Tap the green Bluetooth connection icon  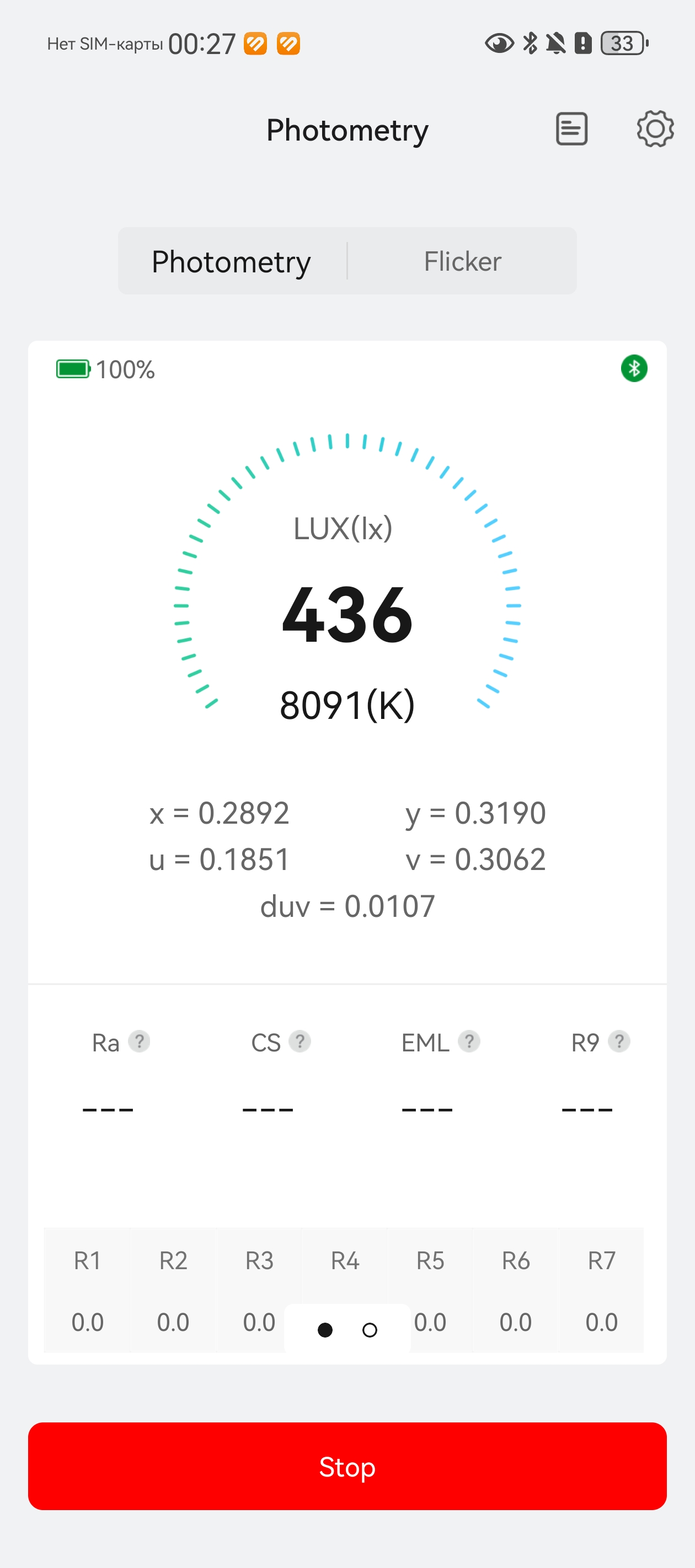coord(634,369)
